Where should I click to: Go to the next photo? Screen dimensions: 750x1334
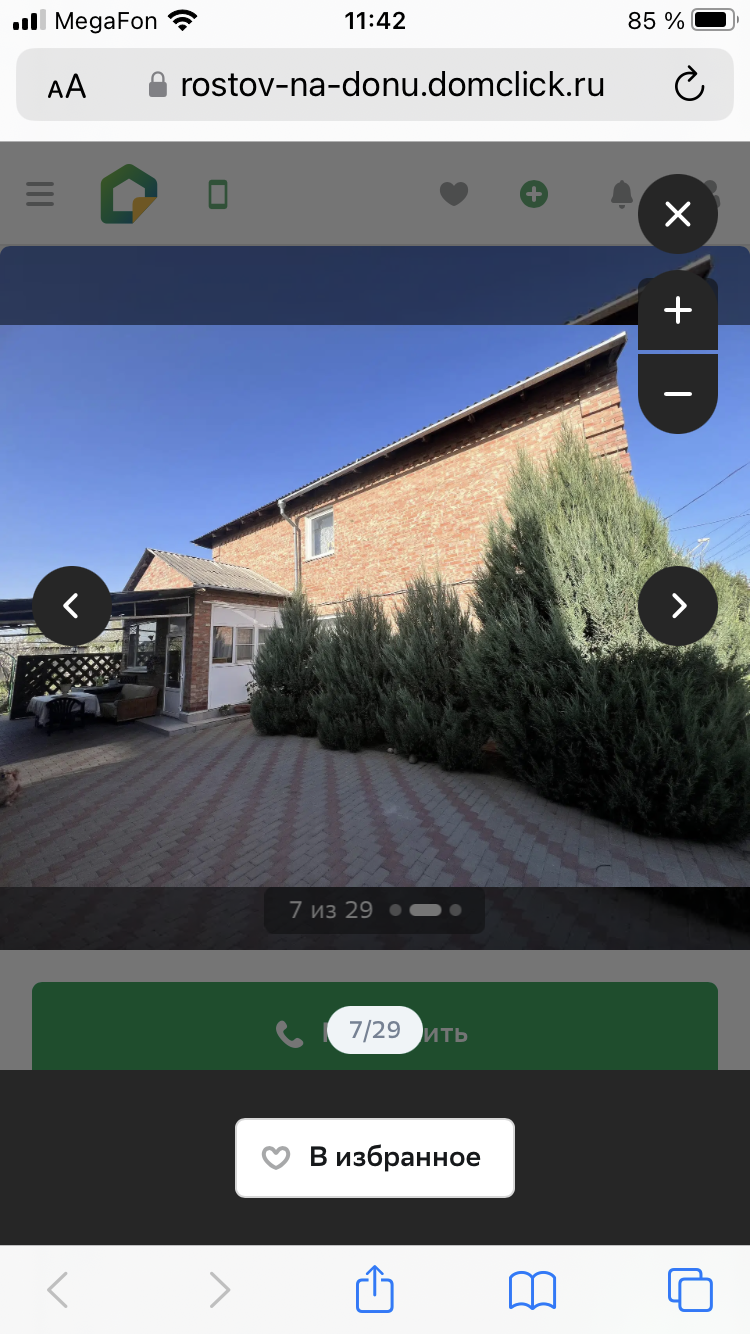point(678,606)
